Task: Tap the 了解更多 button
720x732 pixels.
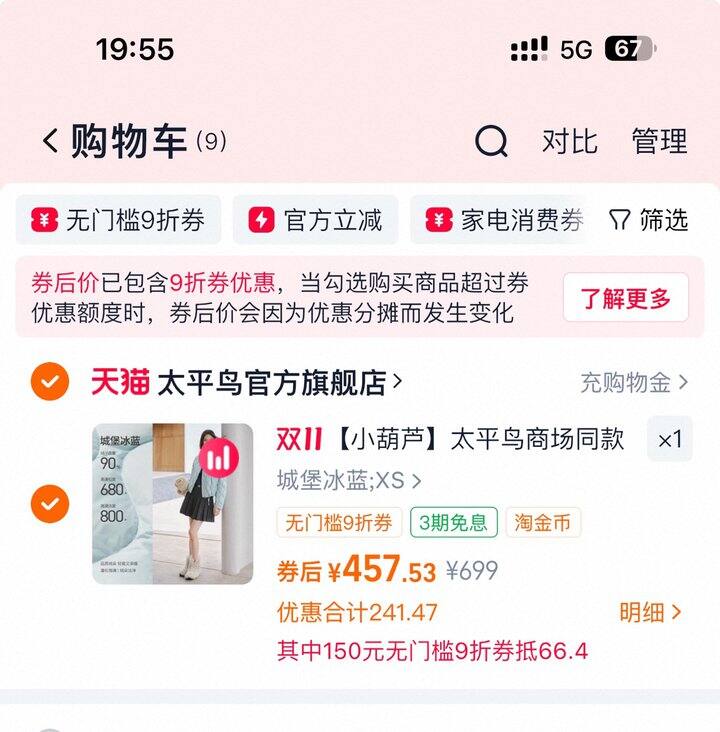Action: pyautogui.click(x=626, y=298)
